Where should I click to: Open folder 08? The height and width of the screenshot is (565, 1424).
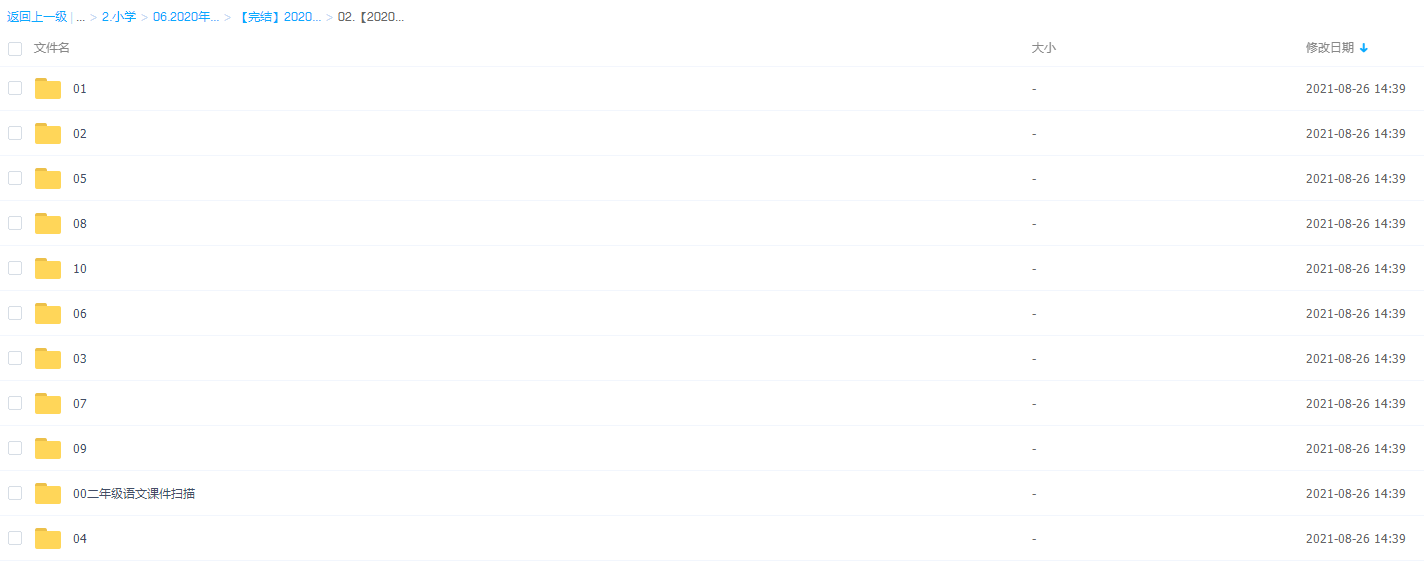[x=80, y=224]
